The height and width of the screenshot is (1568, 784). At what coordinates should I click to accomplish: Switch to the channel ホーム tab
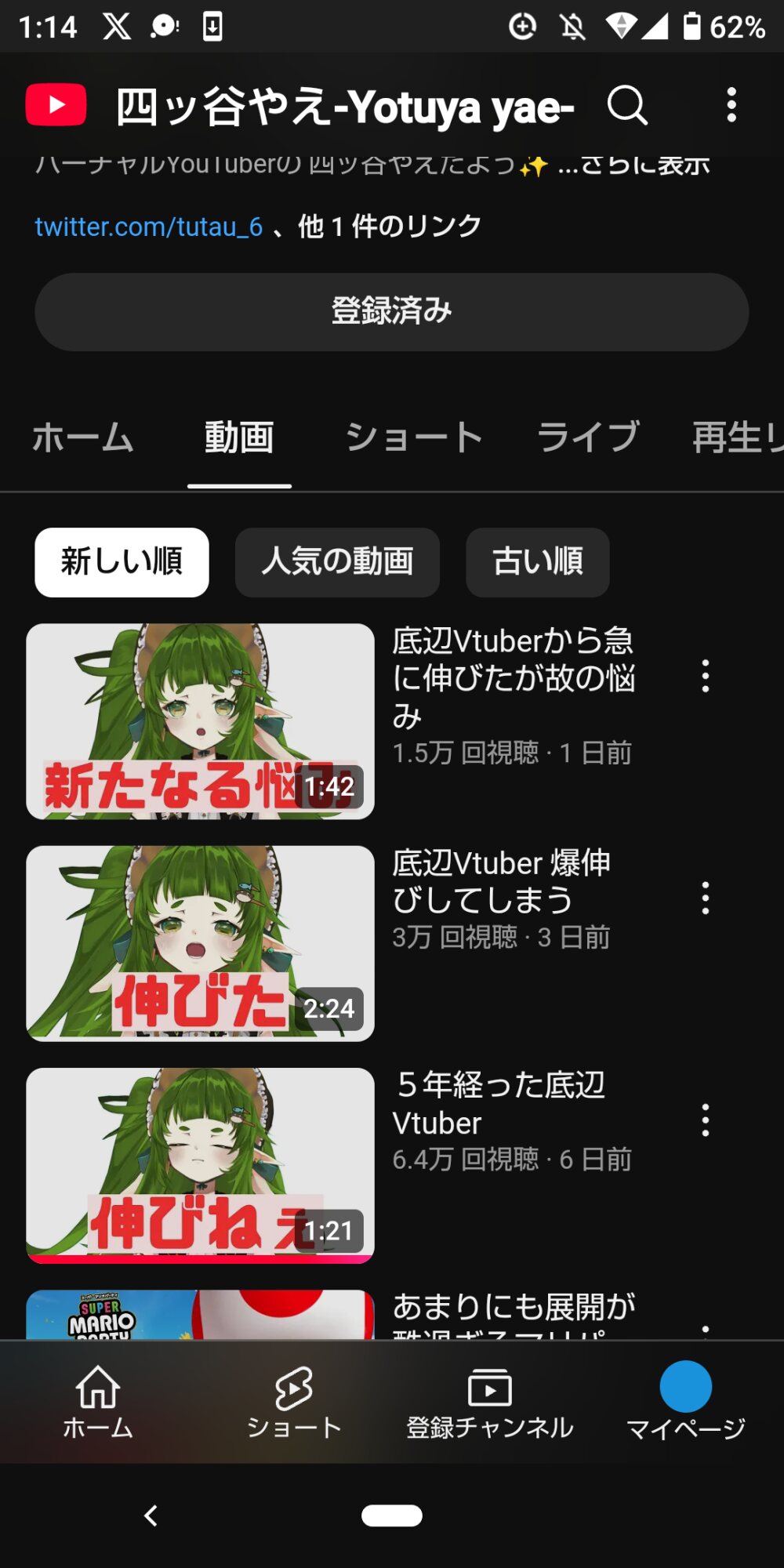83,437
